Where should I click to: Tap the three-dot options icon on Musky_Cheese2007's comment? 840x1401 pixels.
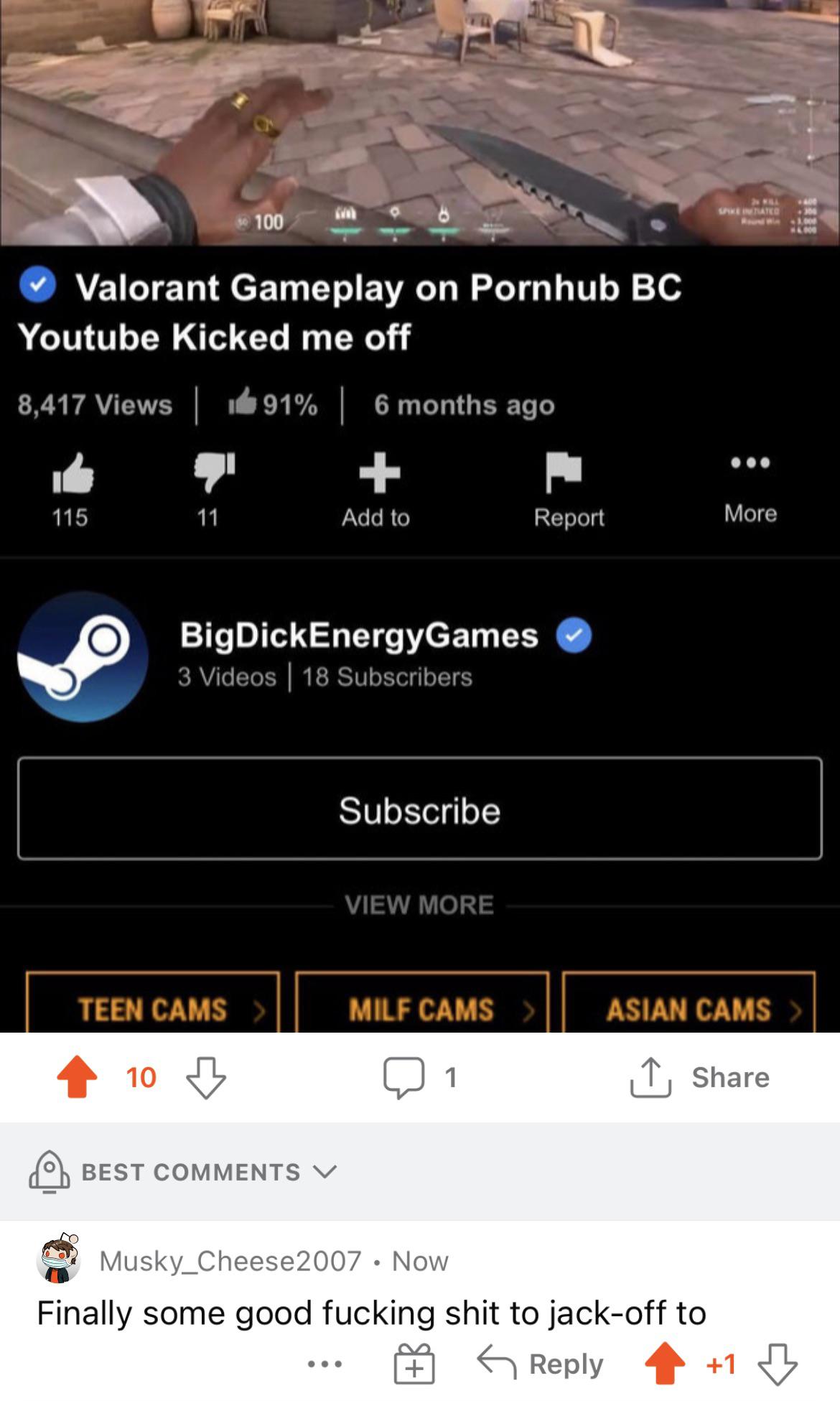(323, 1364)
